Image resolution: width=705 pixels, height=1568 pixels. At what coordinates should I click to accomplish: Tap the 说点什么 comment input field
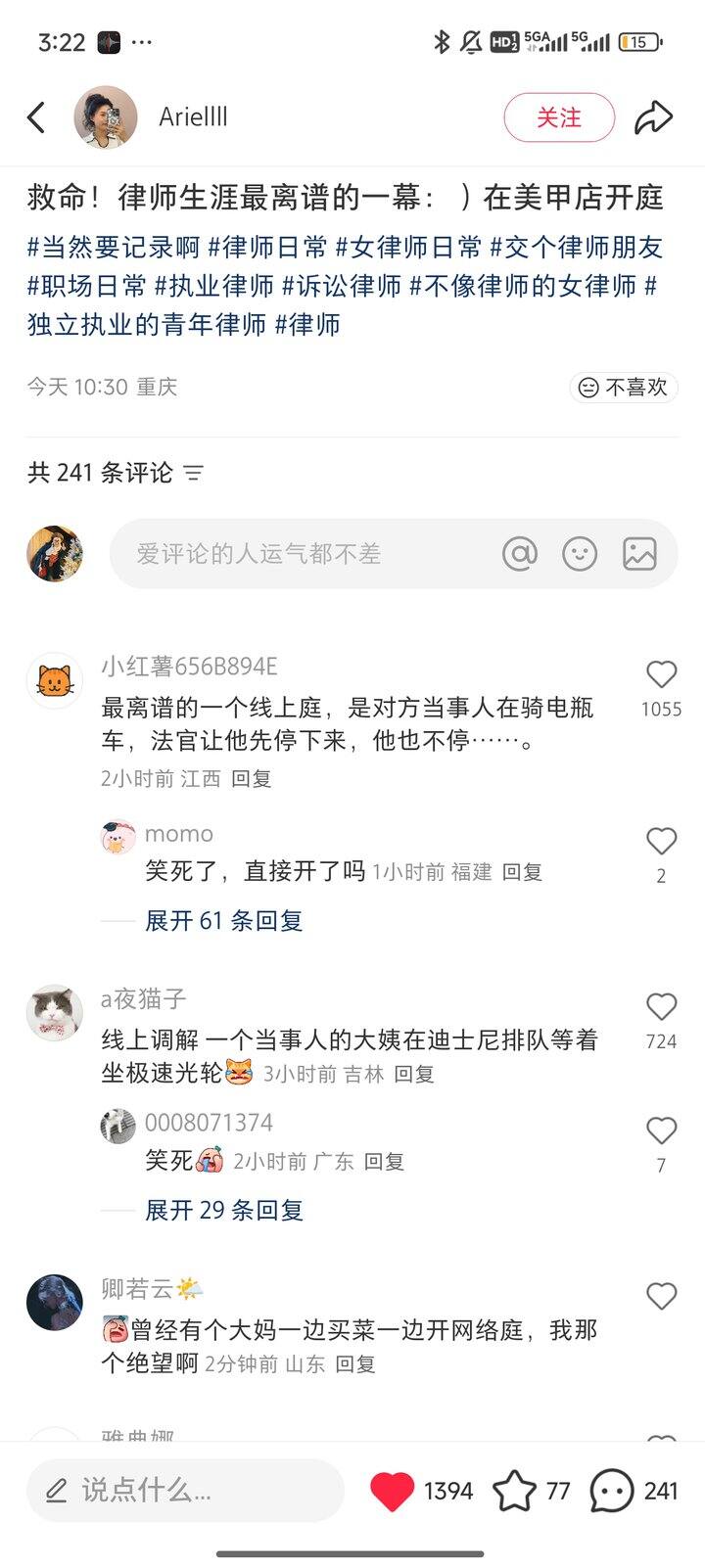click(x=186, y=1490)
